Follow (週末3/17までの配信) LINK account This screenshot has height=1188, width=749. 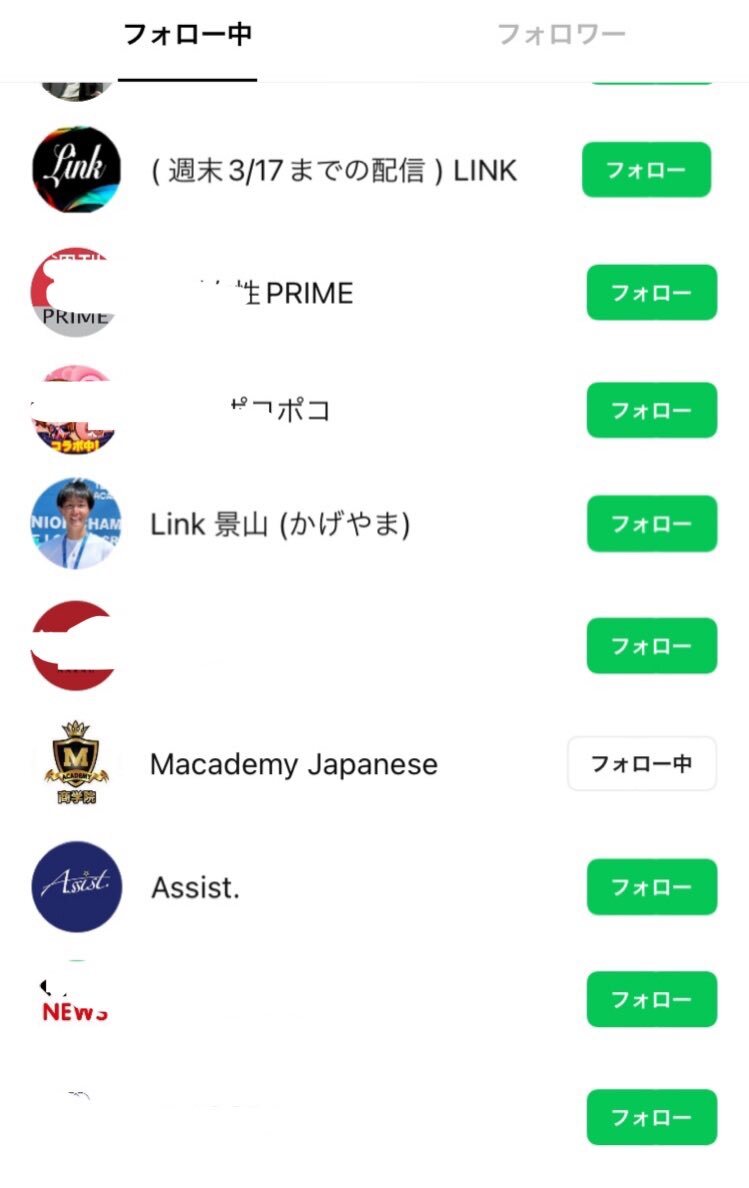(646, 170)
